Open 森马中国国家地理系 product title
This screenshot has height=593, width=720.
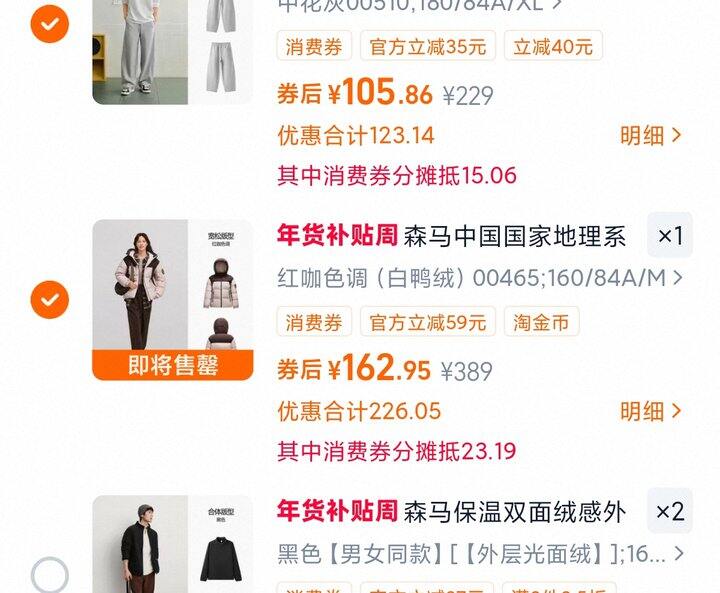tap(515, 236)
